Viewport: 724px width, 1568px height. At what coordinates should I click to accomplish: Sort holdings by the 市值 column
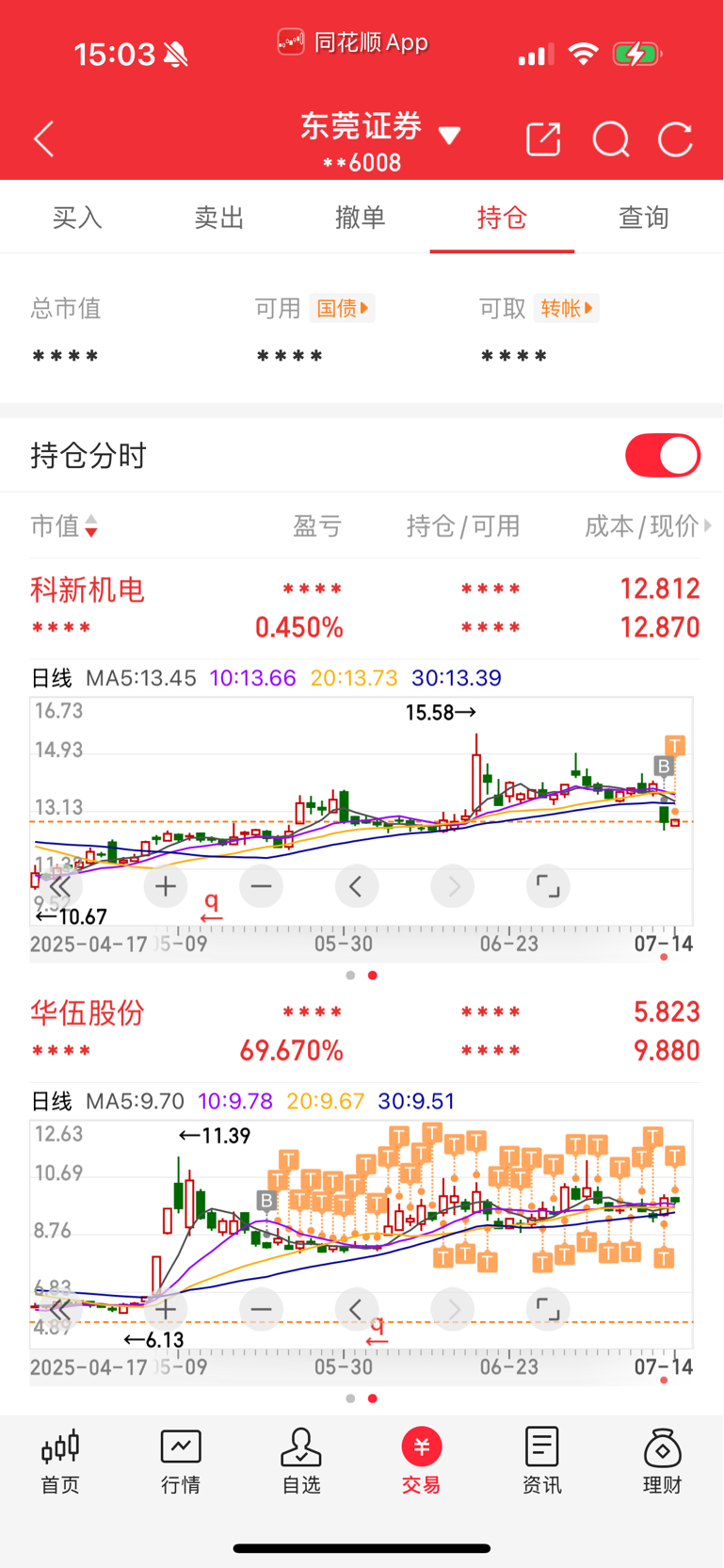click(x=64, y=525)
